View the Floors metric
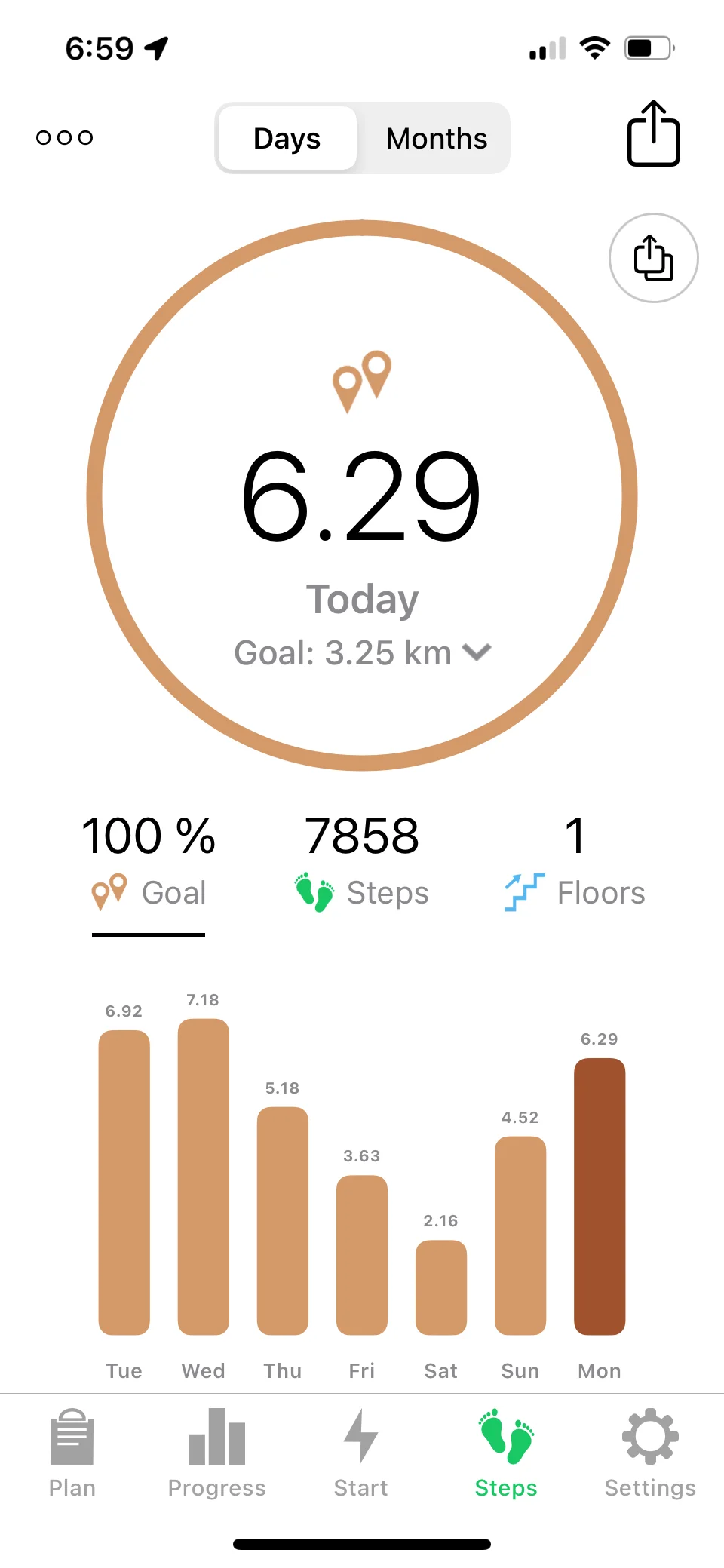 coord(575,861)
